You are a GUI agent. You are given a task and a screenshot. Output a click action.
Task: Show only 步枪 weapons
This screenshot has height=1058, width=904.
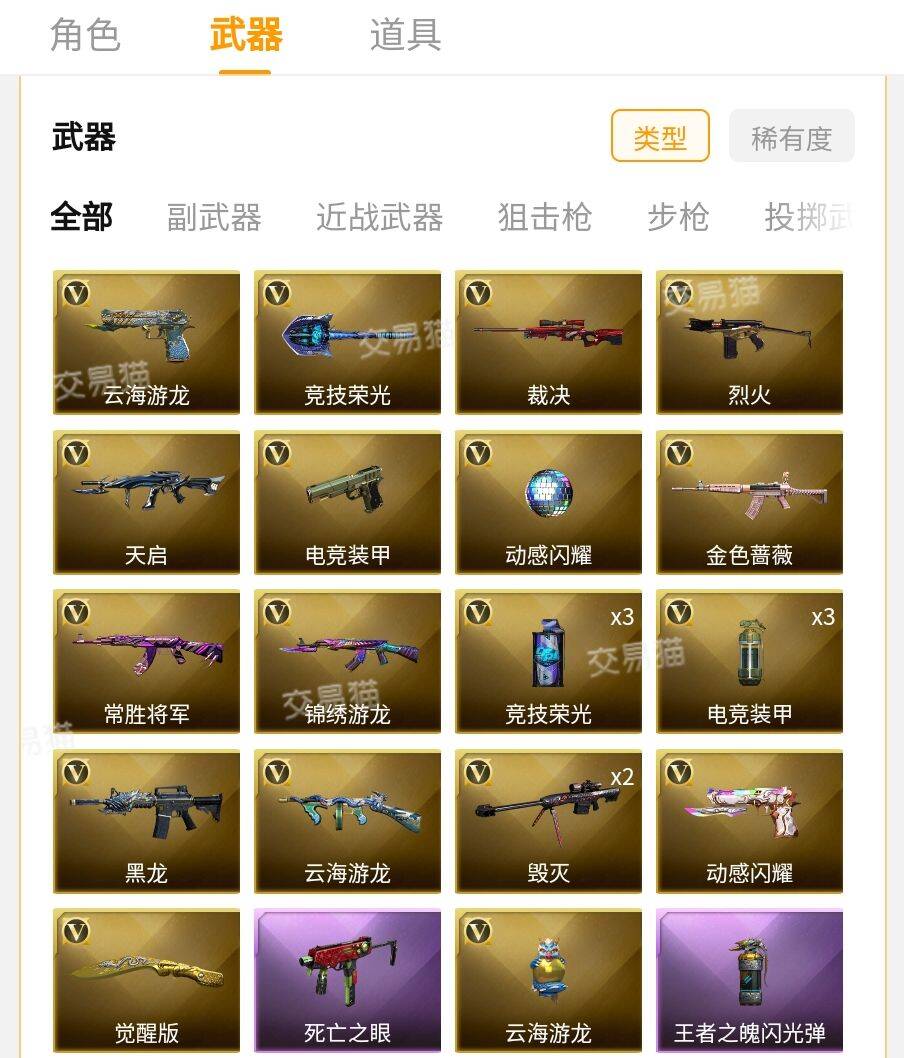(678, 217)
